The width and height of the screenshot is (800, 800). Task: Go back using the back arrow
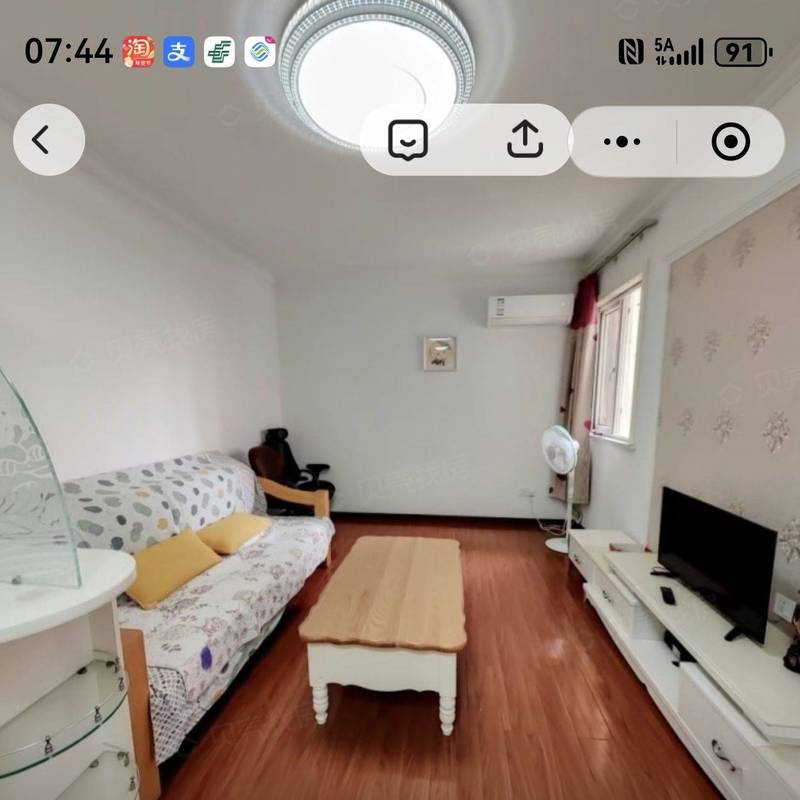tap(48, 140)
